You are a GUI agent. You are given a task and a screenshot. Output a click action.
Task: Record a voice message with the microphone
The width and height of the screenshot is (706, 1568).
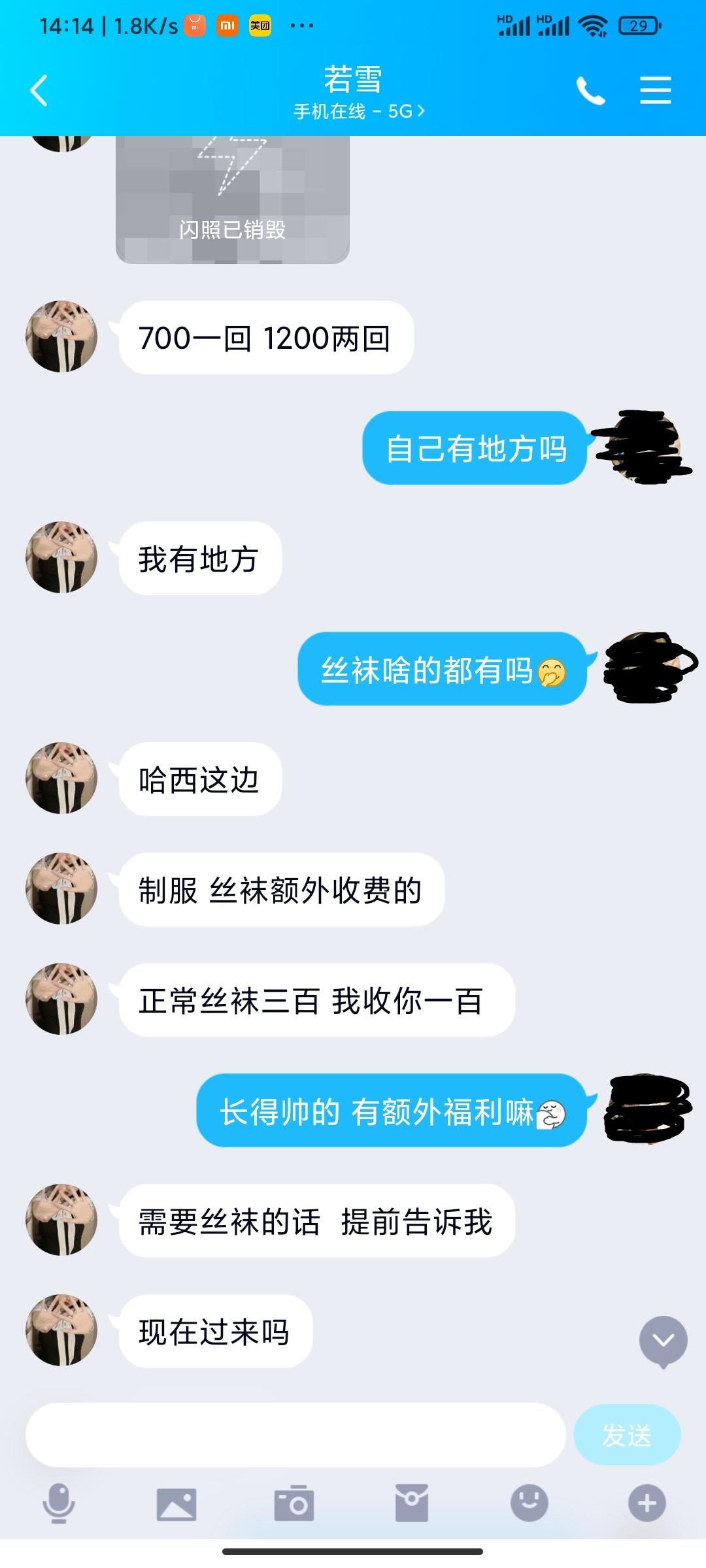[x=59, y=1503]
